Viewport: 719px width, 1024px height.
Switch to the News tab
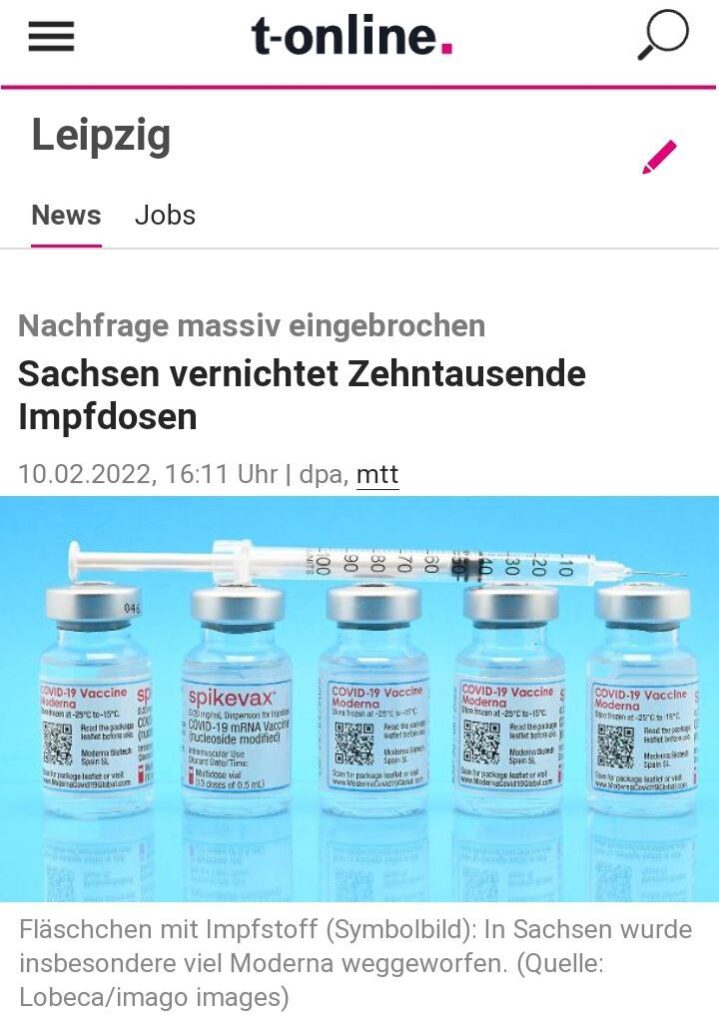[x=66, y=215]
